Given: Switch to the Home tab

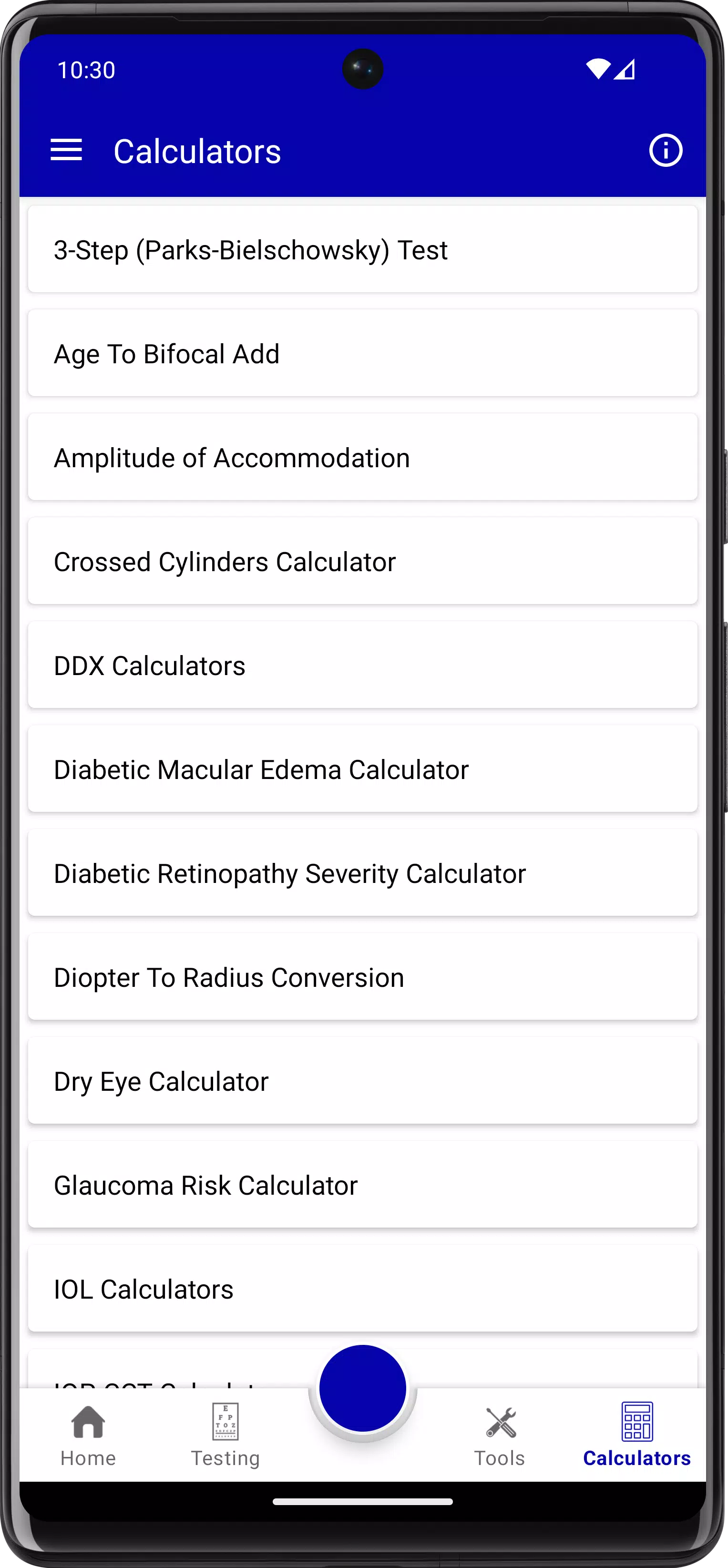Looking at the screenshot, I should (x=88, y=1436).
